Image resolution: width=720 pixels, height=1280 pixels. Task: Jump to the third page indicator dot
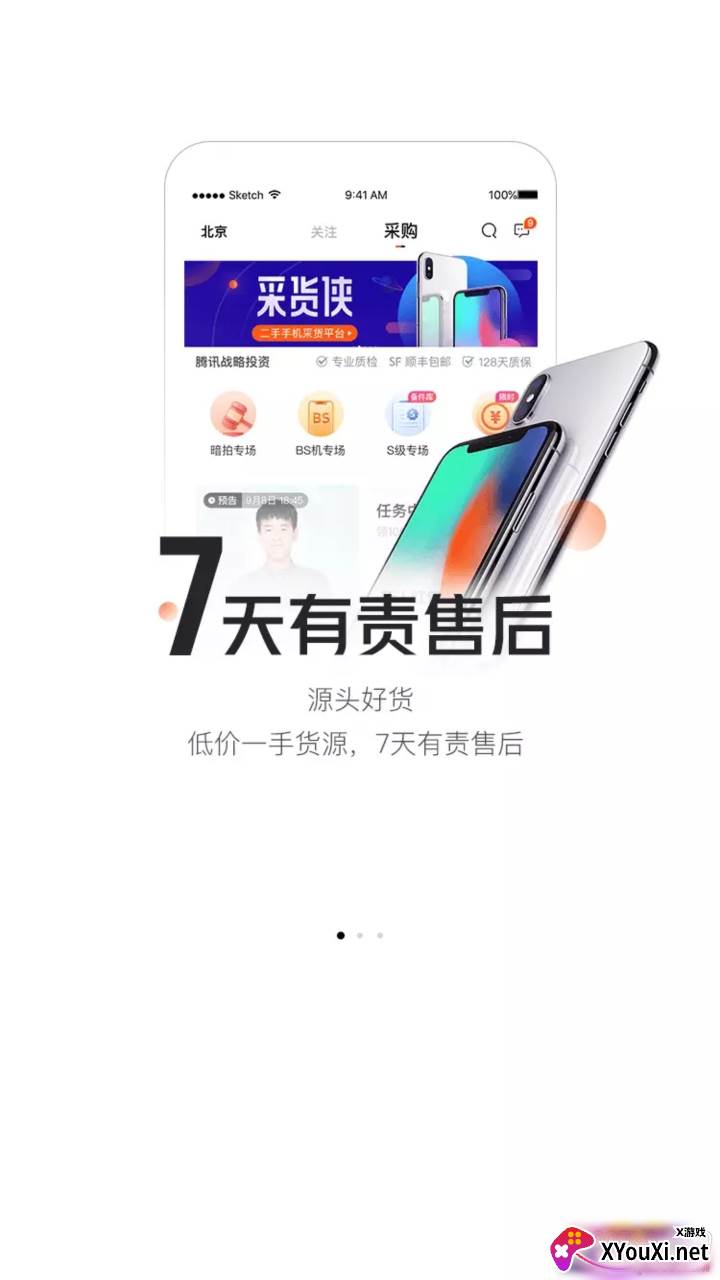(380, 936)
